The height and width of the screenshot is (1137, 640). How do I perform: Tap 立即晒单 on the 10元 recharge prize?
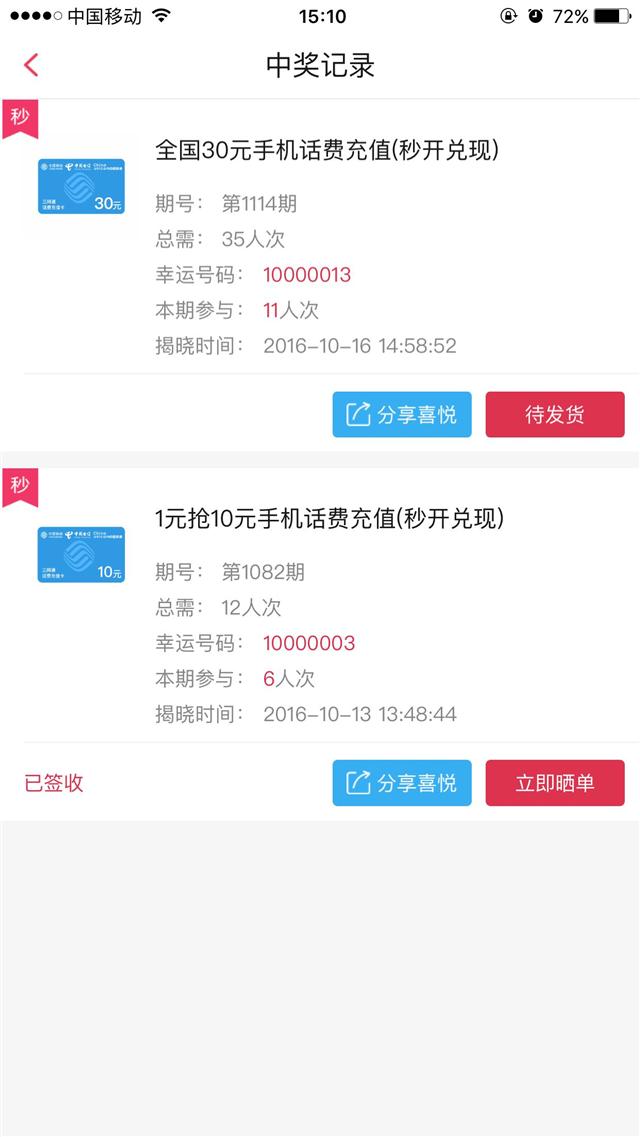[x=554, y=783]
